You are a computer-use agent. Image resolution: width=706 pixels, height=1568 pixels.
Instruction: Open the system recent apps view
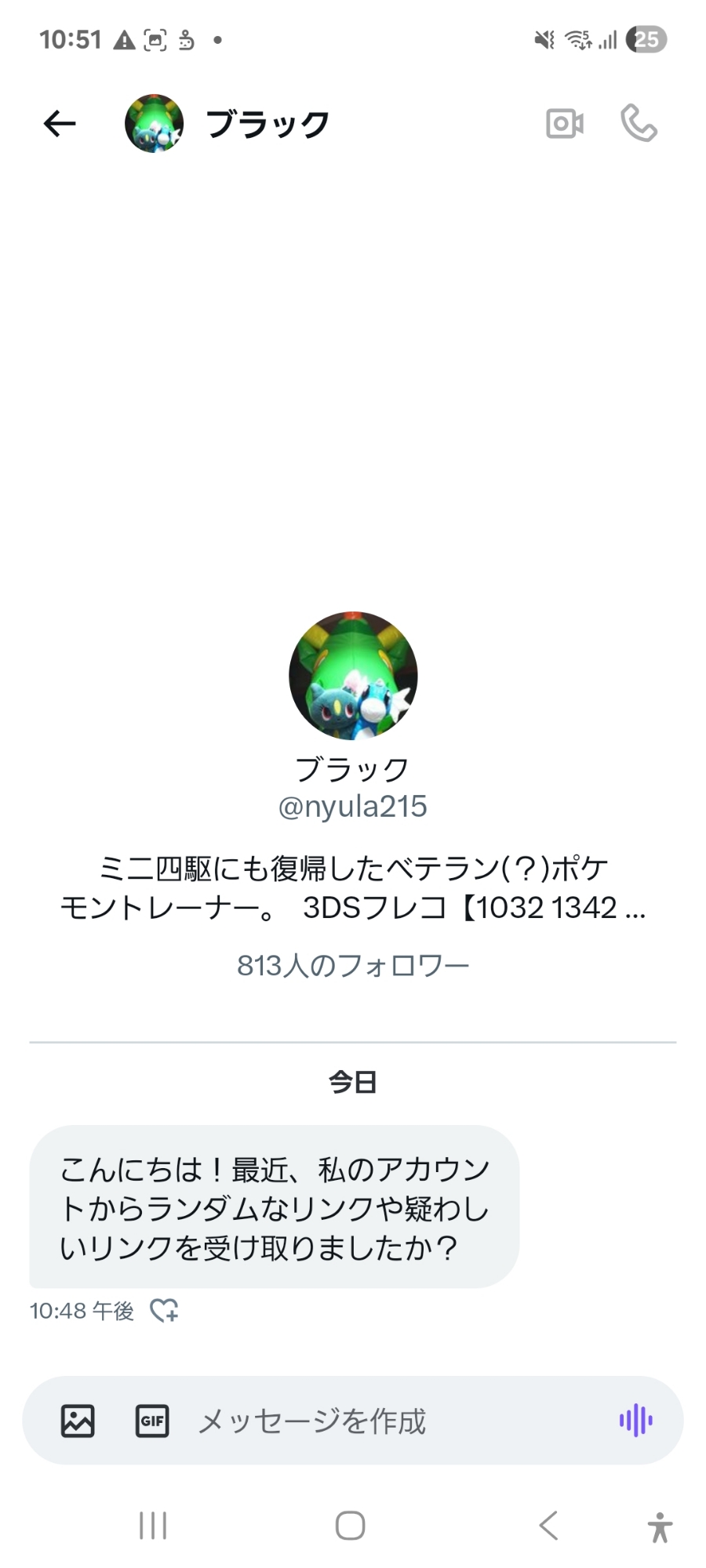click(153, 1526)
